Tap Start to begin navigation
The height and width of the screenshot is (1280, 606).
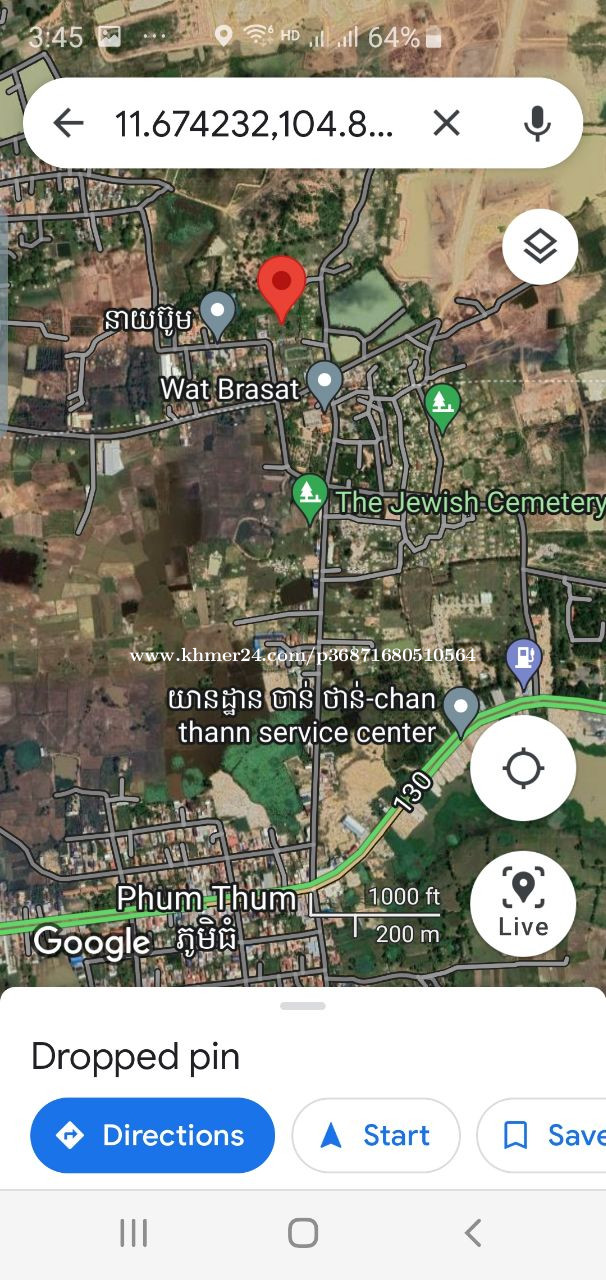(376, 1135)
